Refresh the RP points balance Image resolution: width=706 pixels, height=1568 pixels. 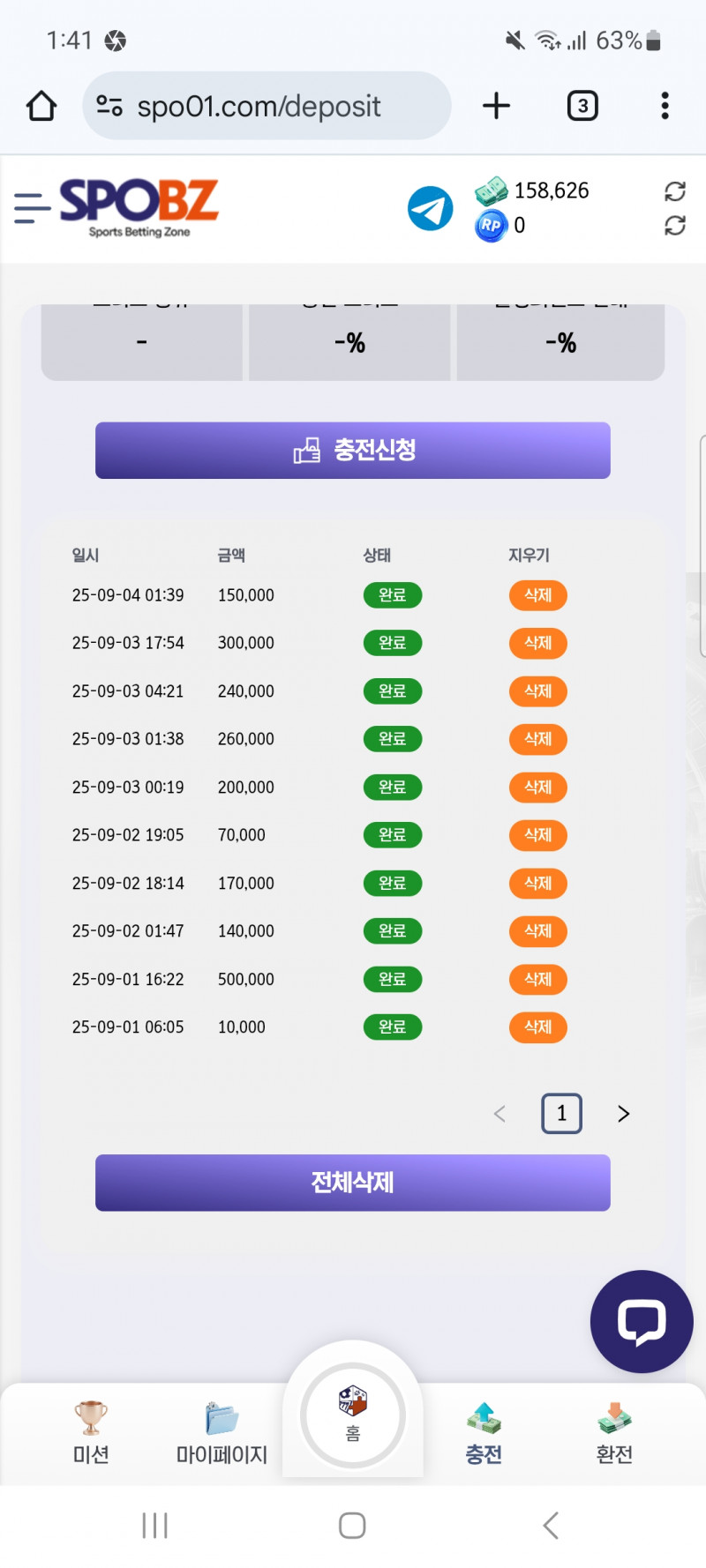click(675, 226)
